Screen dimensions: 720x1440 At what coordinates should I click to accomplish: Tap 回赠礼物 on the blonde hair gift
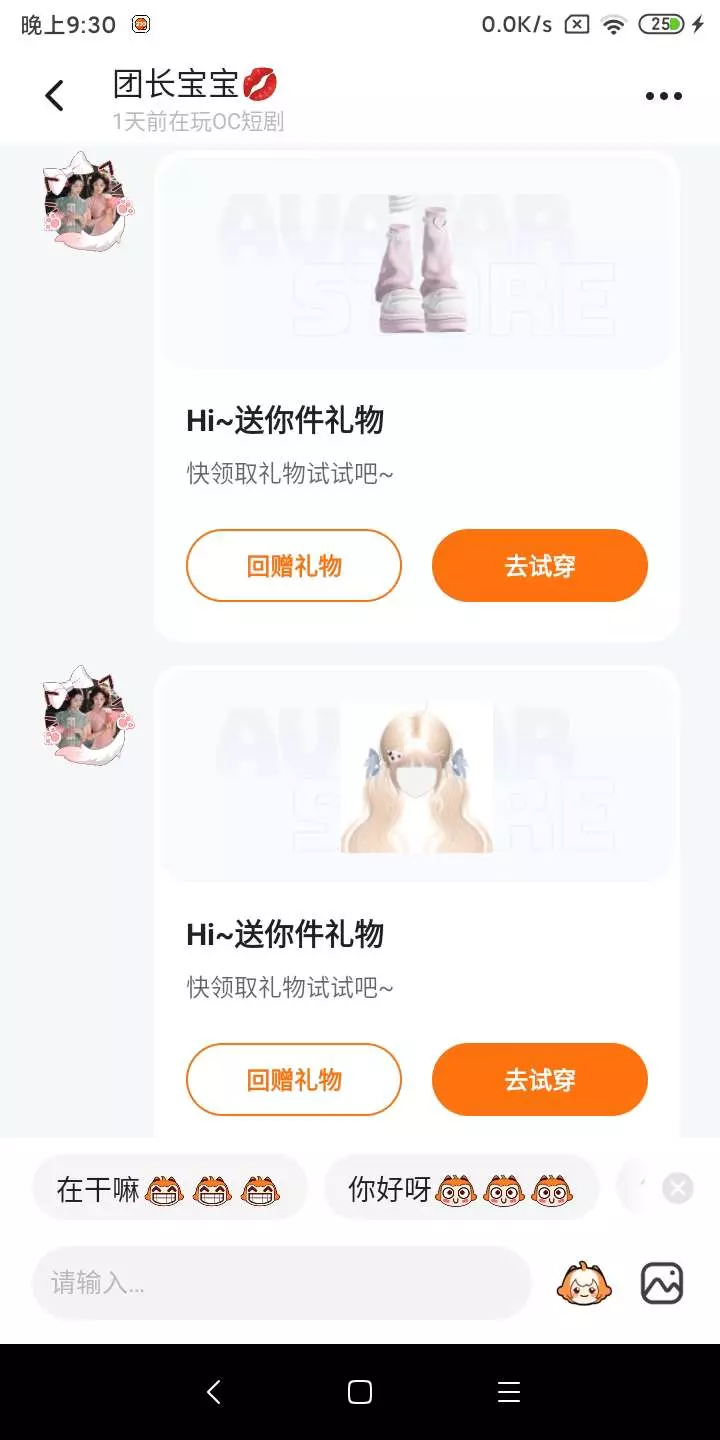click(x=294, y=1080)
